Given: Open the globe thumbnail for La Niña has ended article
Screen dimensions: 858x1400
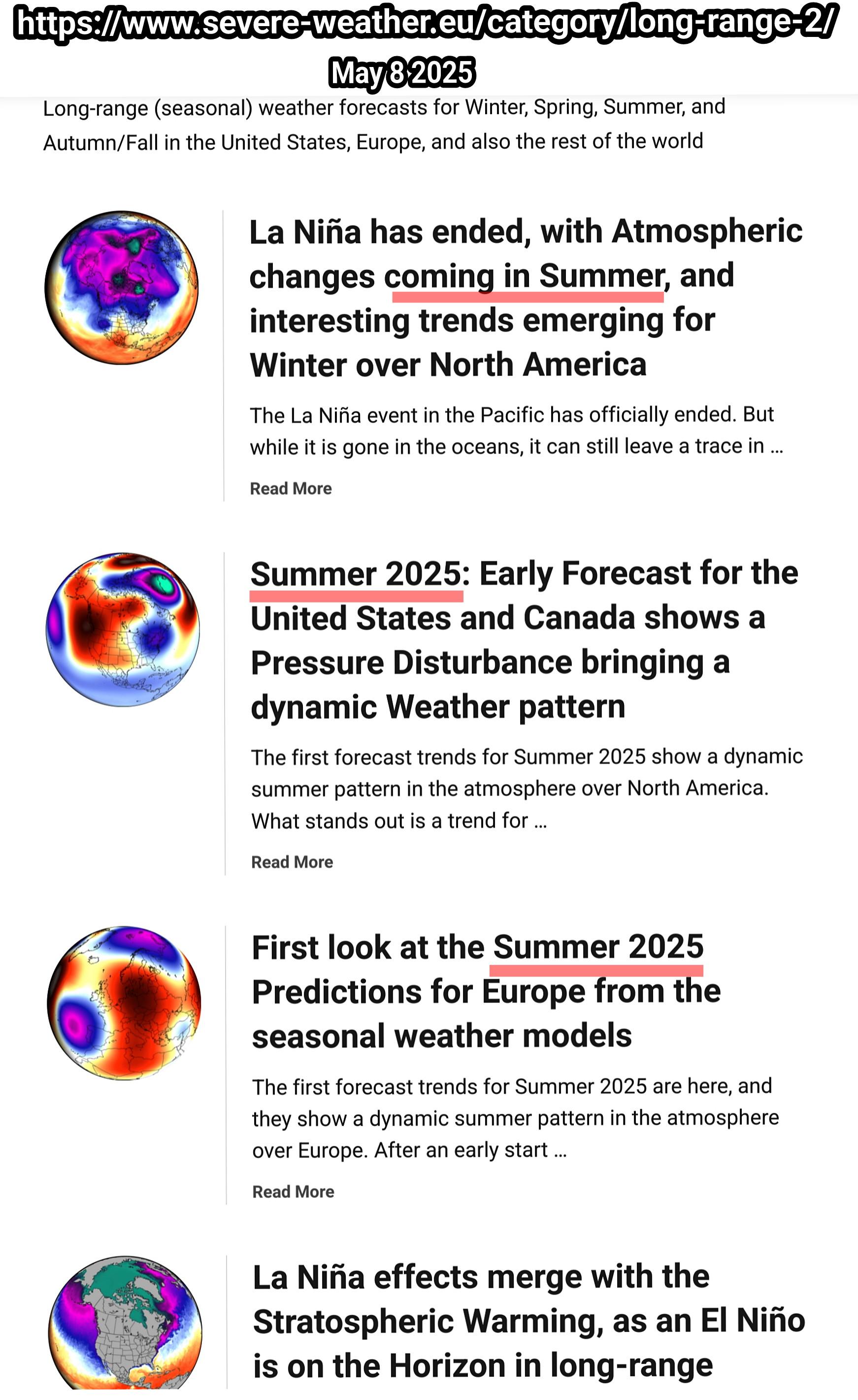Looking at the screenshot, I should [x=122, y=288].
